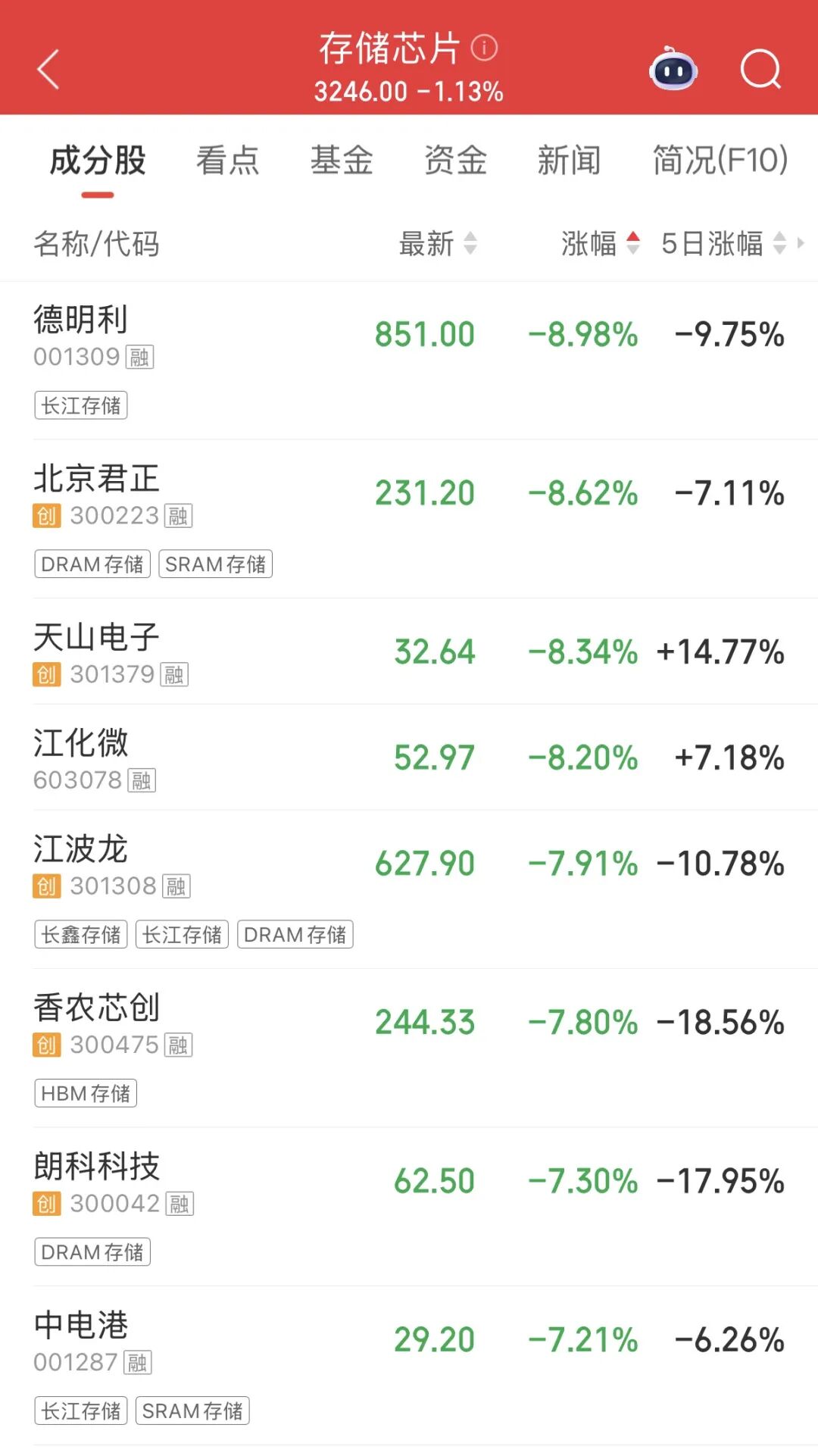Switch to the 新闻 tab
Screen dimensions: 818x1456
pyautogui.click(x=569, y=161)
